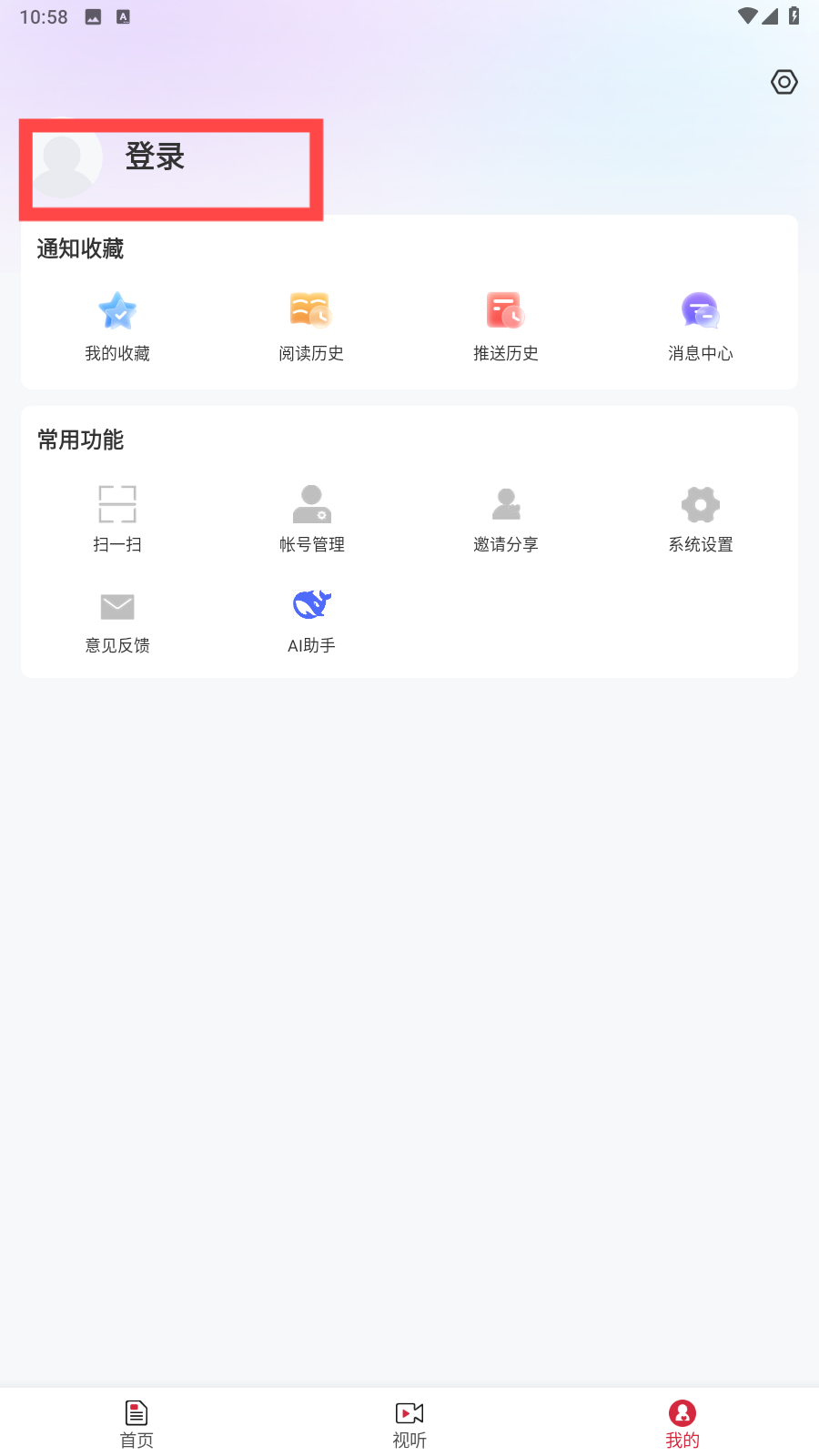Image resolution: width=819 pixels, height=1456 pixels.
Task: Switch to the 视听 tab
Action: click(x=409, y=1424)
